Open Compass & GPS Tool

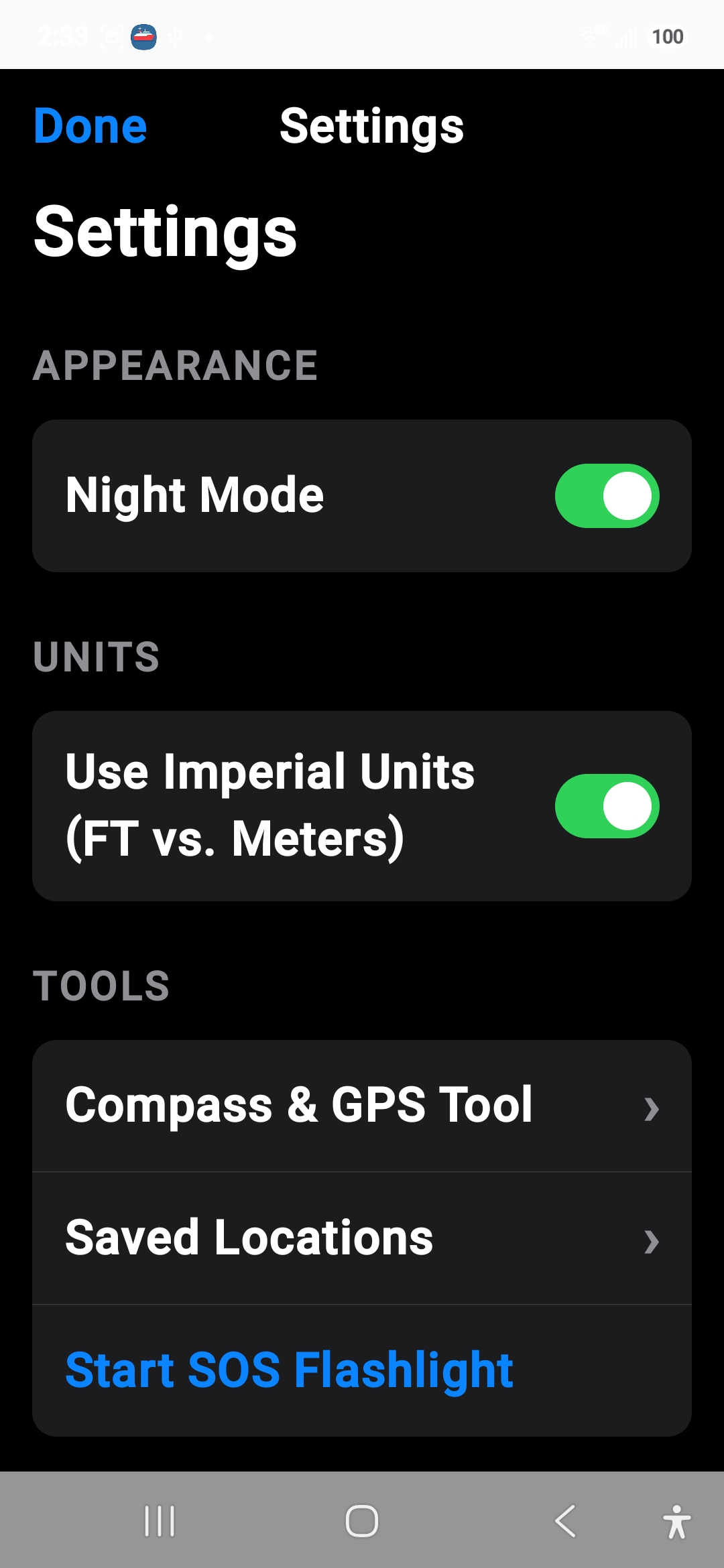(362, 1106)
